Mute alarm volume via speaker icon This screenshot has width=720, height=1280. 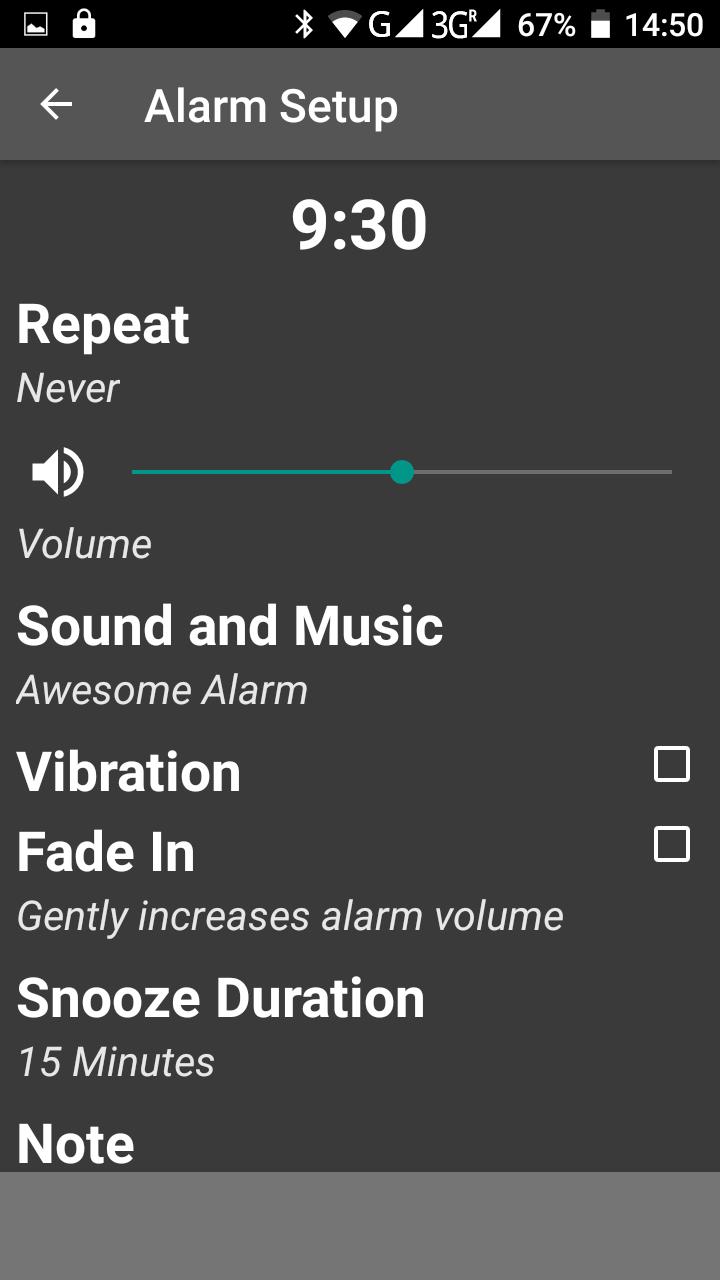point(57,472)
